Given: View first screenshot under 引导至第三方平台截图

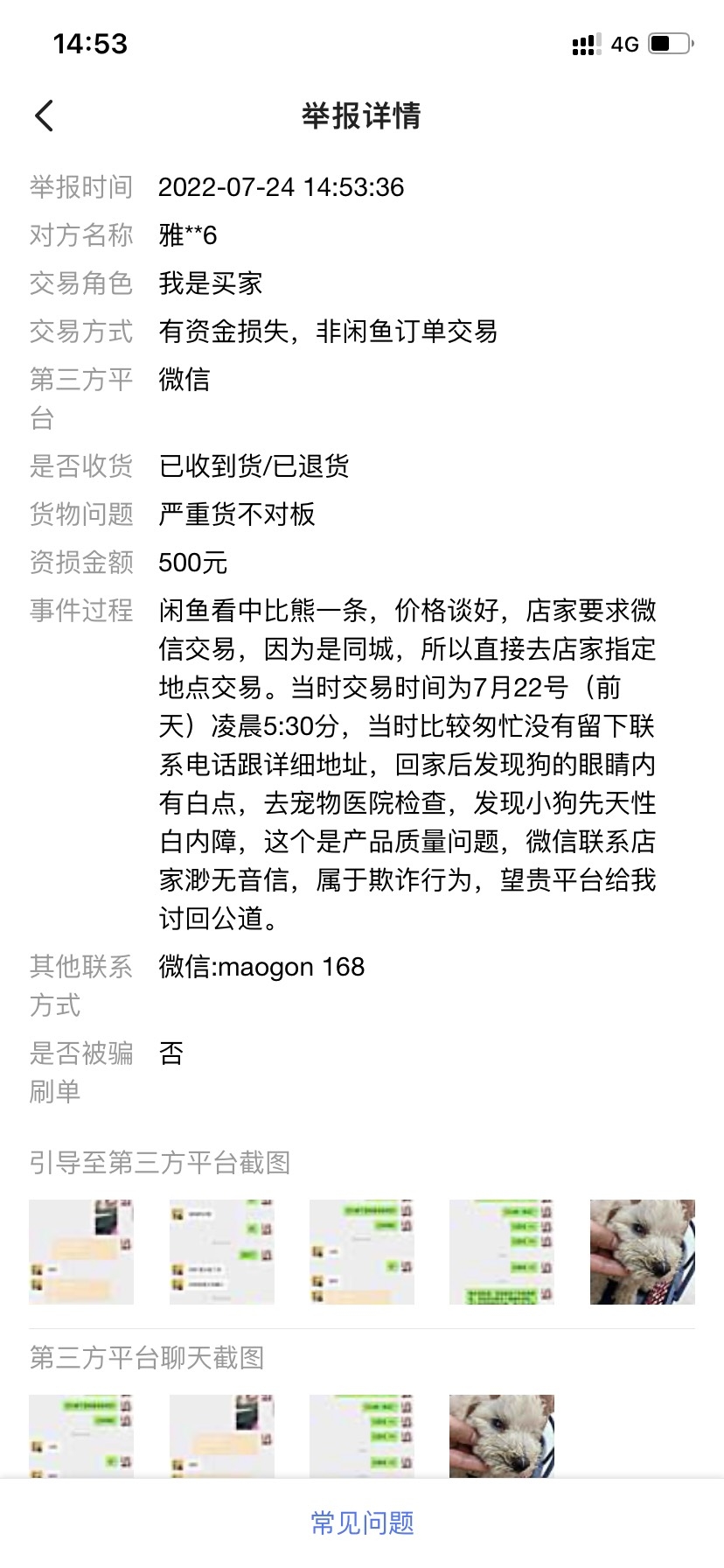Looking at the screenshot, I should pyautogui.click(x=81, y=1251).
